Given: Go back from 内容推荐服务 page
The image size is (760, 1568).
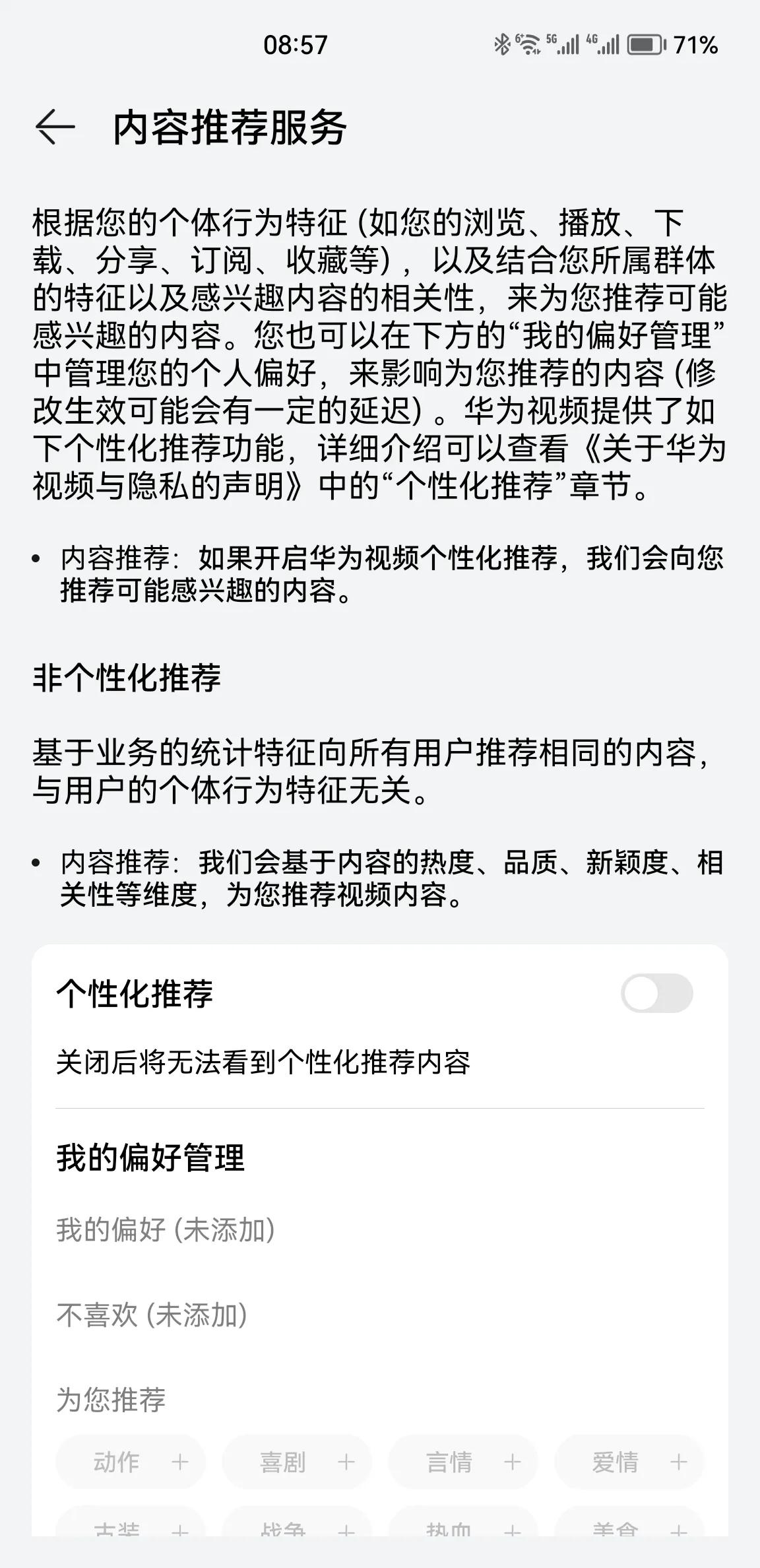Looking at the screenshot, I should [55, 126].
